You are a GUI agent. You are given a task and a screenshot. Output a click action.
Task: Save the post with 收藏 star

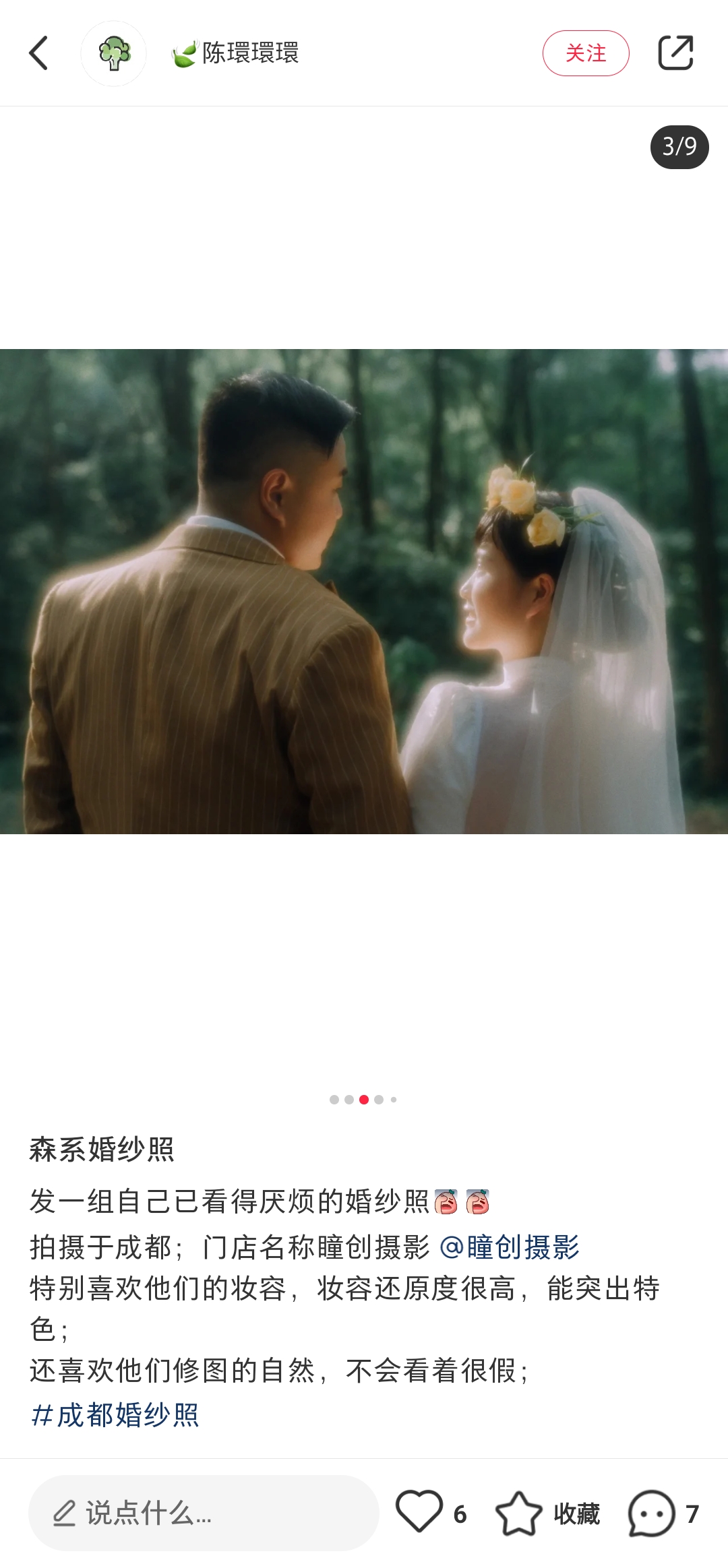tap(519, 1513)
